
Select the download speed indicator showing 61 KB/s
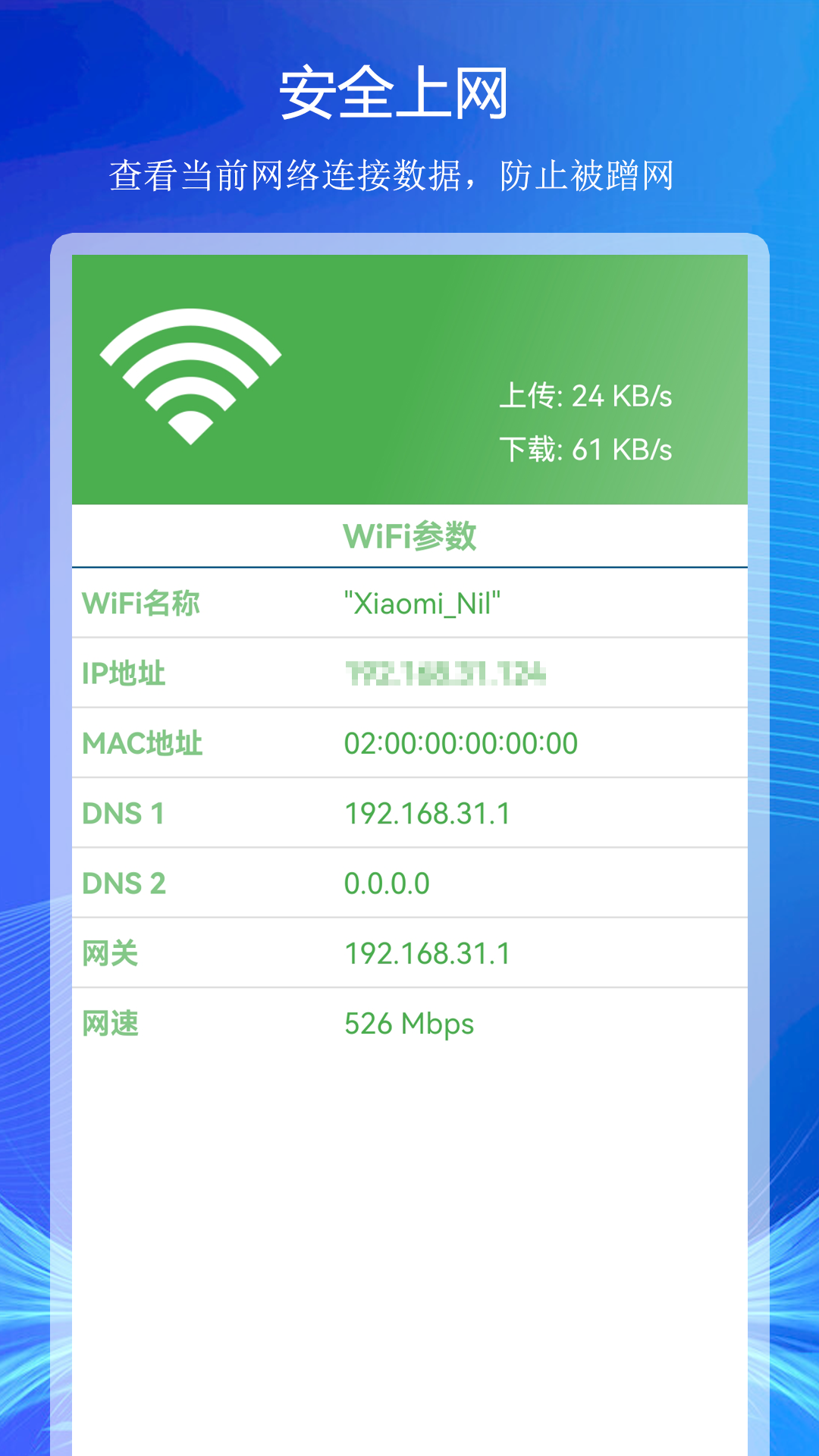588,450
